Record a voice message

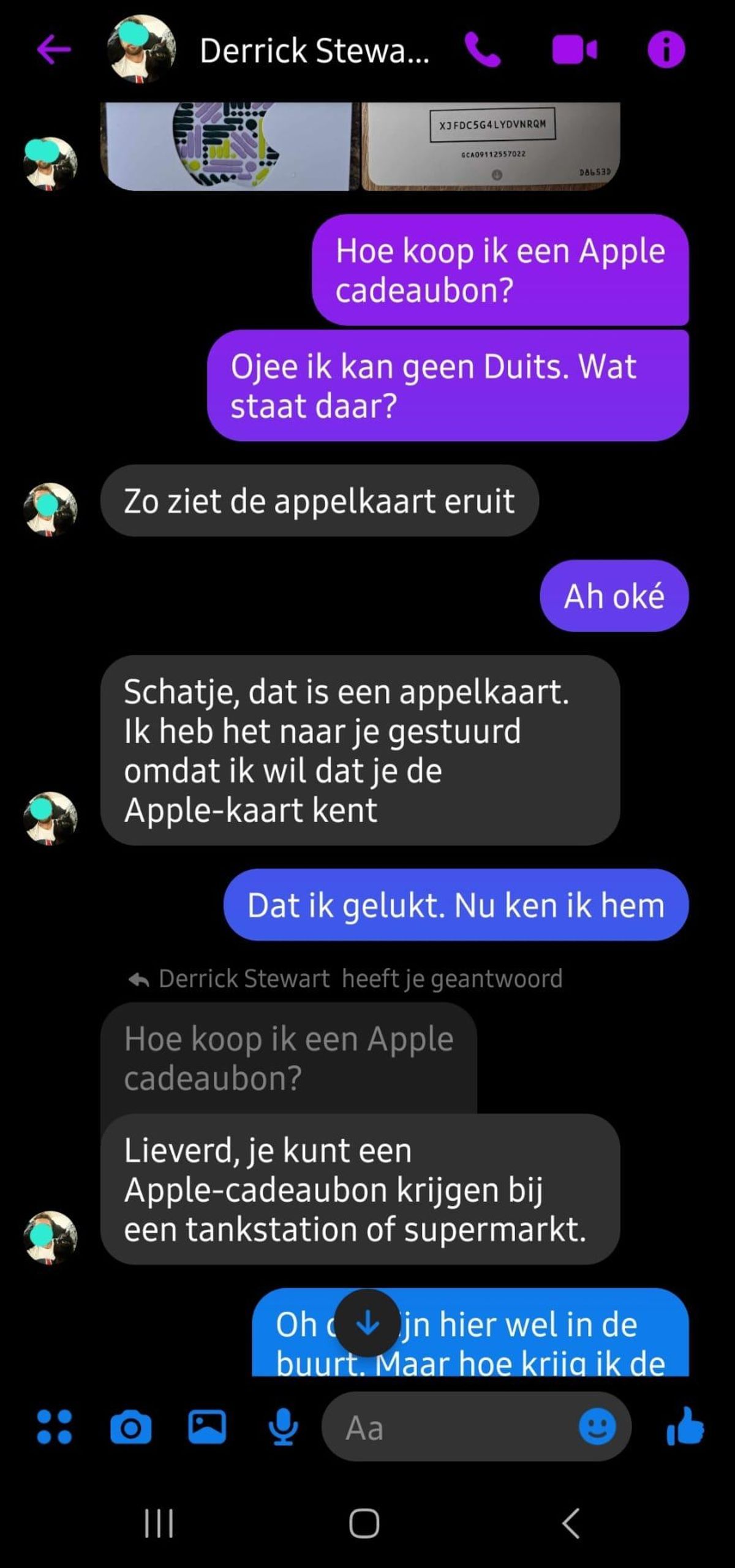click(x=283, y=1427)
